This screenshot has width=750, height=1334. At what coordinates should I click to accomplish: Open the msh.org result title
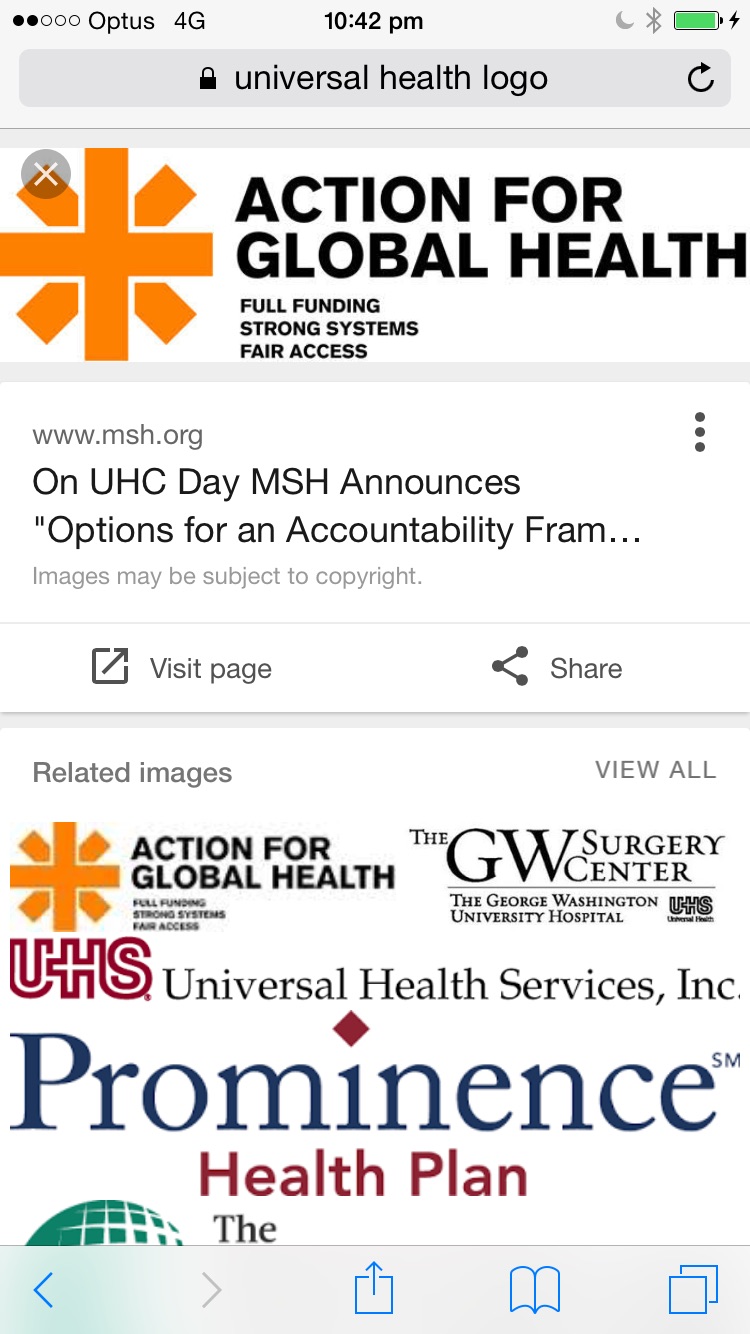(x=336, y=506)
